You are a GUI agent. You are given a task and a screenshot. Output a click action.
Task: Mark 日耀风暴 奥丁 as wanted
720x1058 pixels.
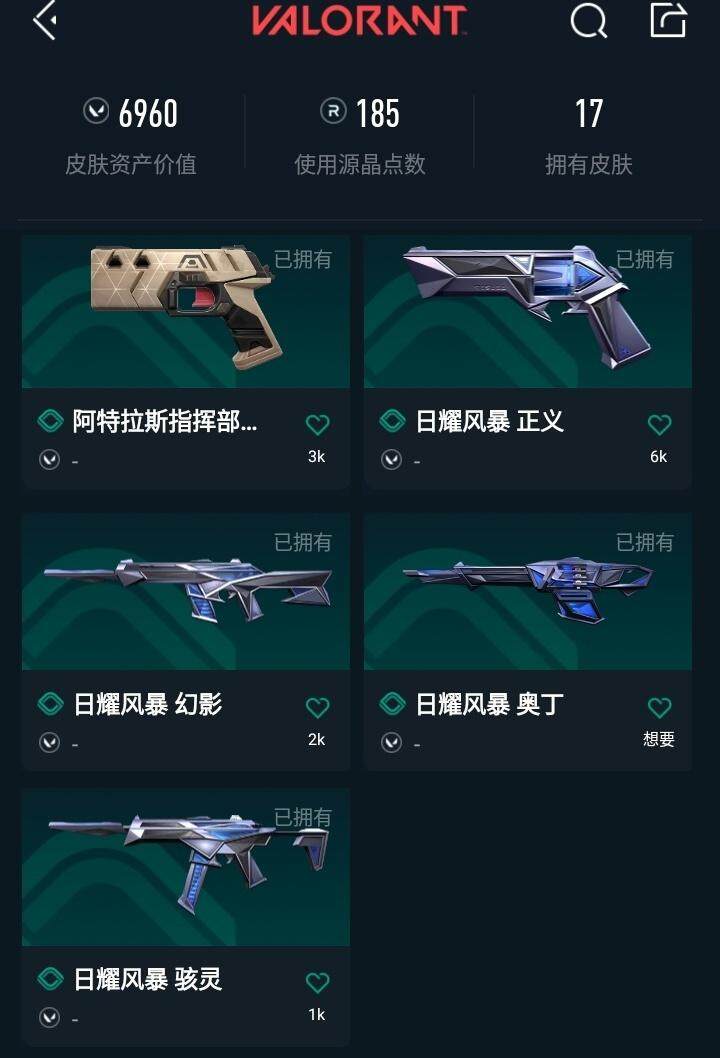(x=659, y=708)
